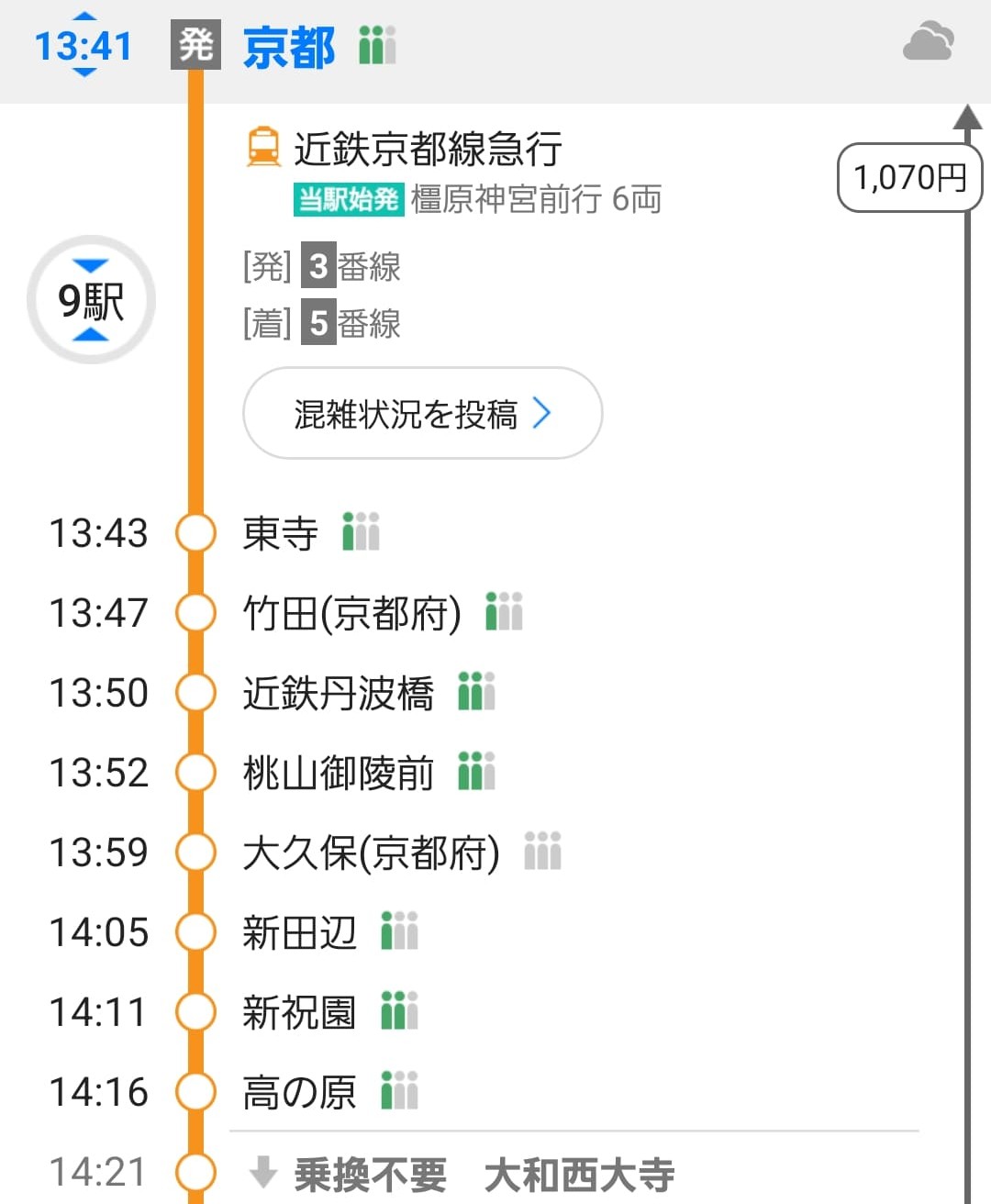This screenshot has width=991, height=1204.
Task: Select the 桃山御陵前 station stop
Action: coord(338,773)
